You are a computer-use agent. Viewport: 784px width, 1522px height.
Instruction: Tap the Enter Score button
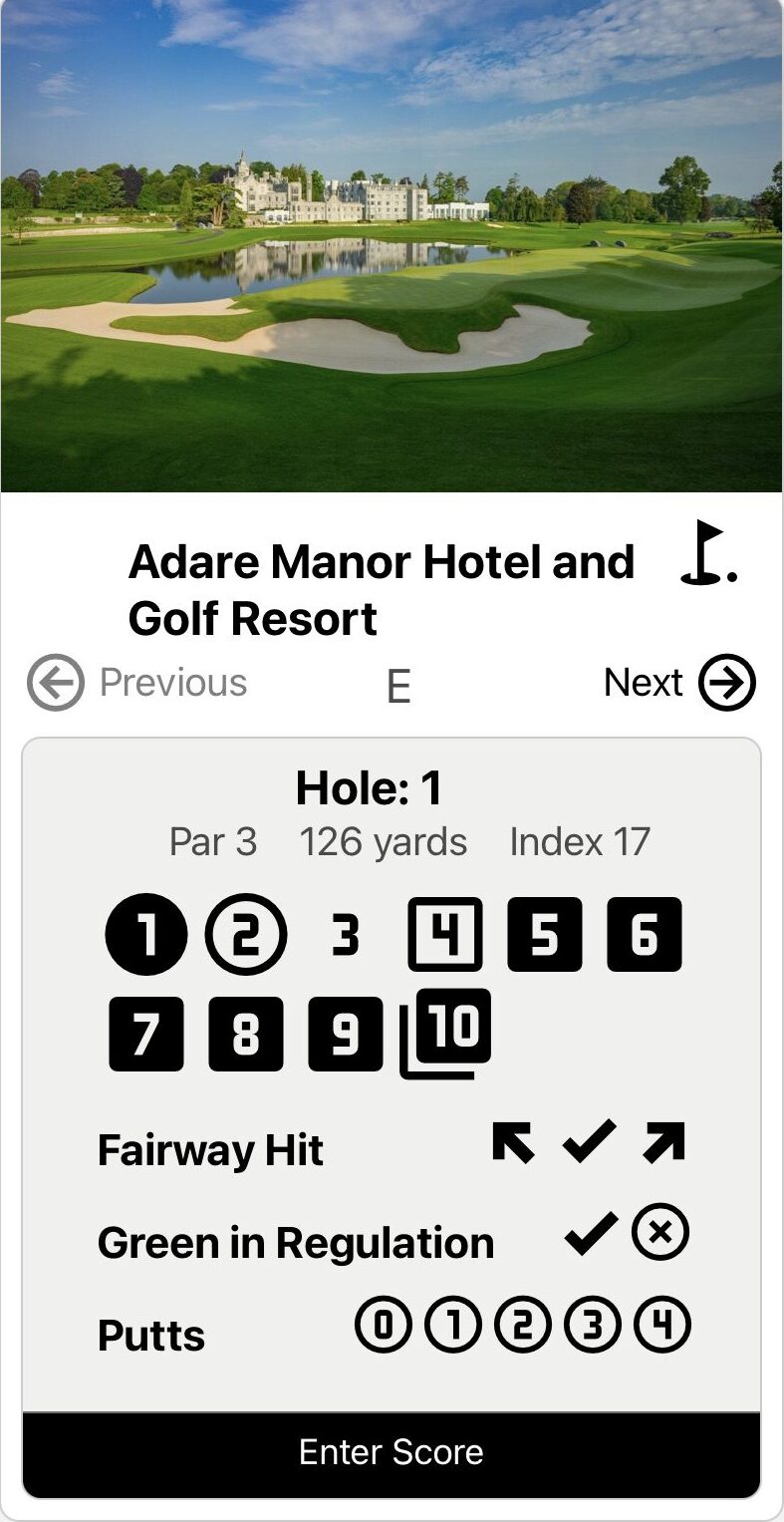point(392,1452)
